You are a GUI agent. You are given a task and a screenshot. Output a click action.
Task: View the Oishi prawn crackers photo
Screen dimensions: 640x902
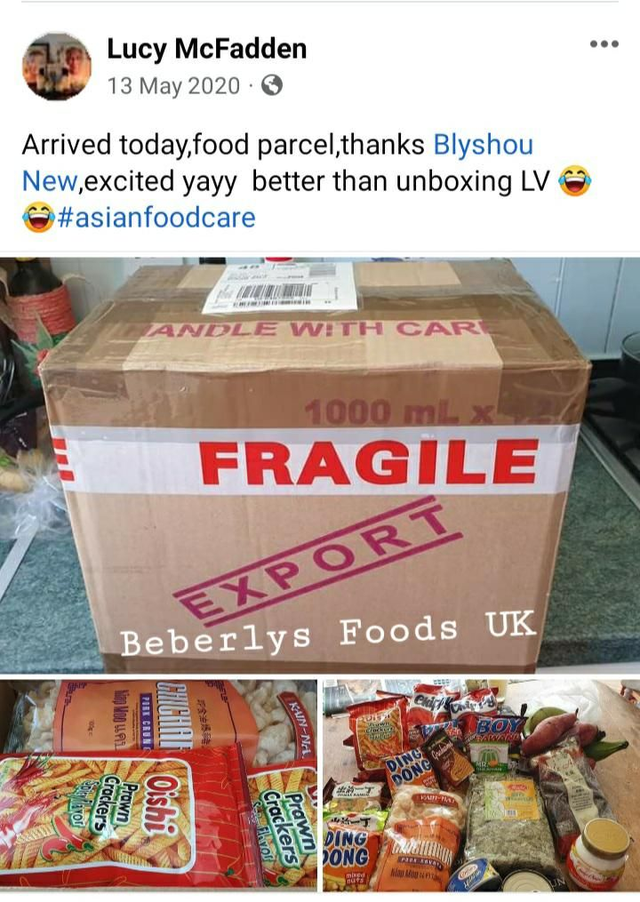158,785
